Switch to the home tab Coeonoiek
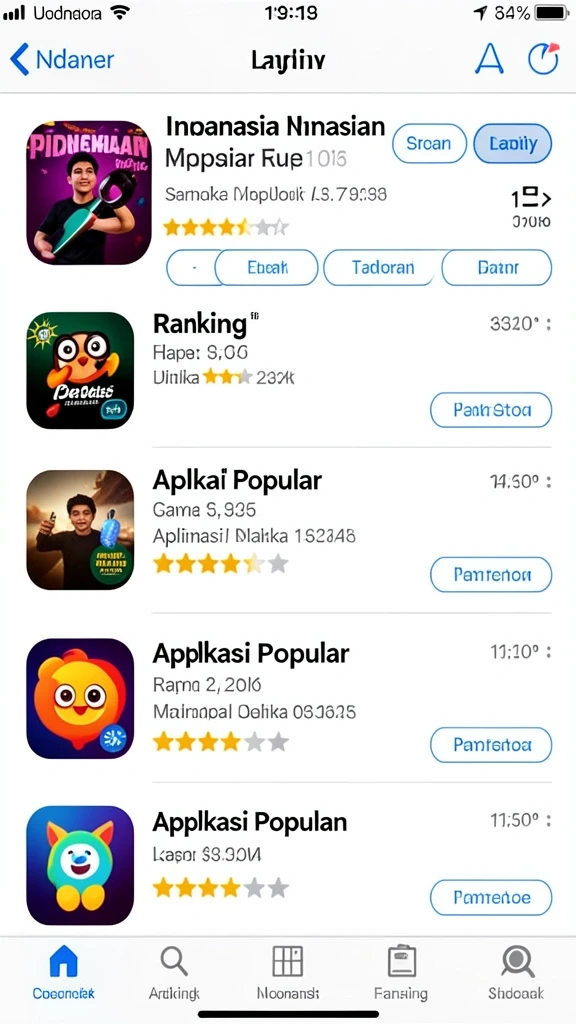 click(63, 973)
